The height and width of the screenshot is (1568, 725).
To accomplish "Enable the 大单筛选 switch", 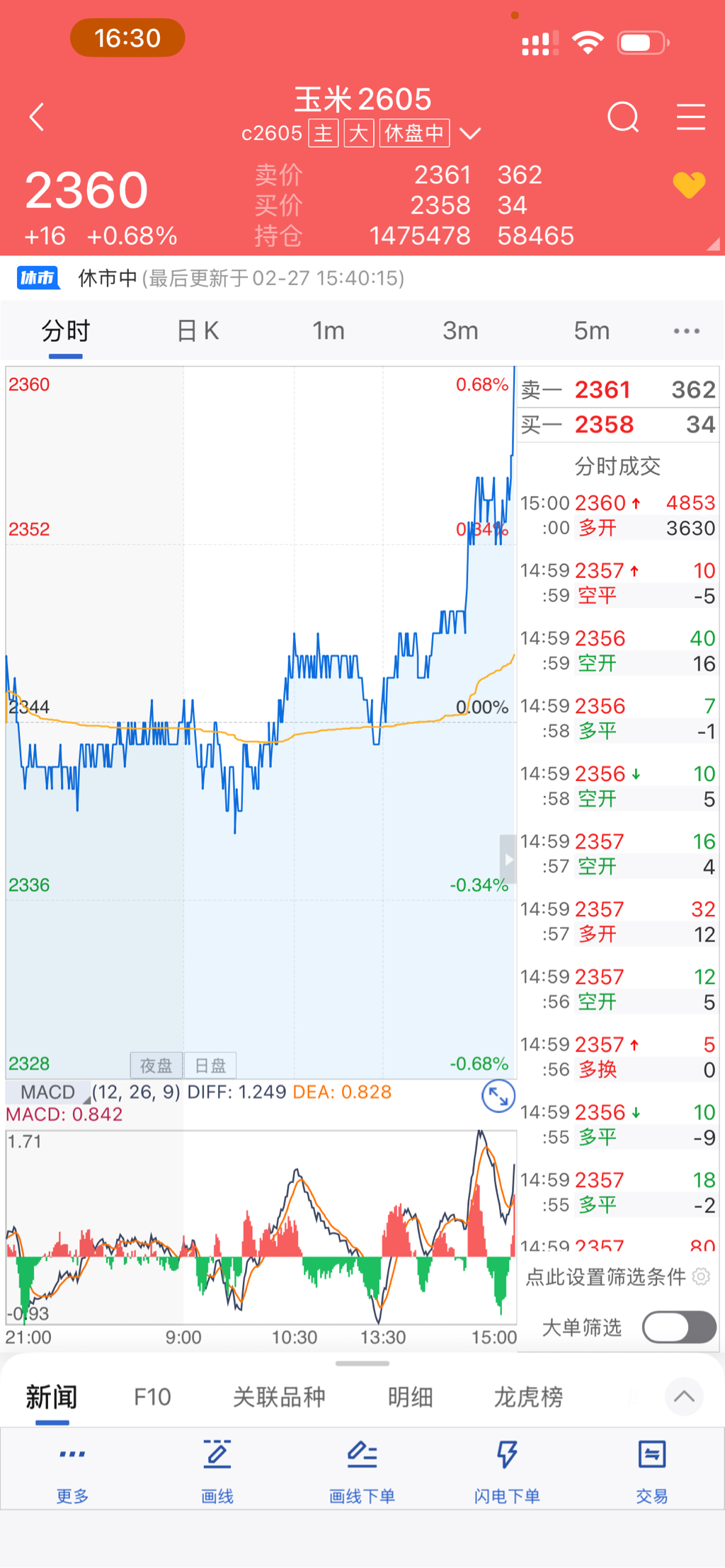I will point(678,1327).
